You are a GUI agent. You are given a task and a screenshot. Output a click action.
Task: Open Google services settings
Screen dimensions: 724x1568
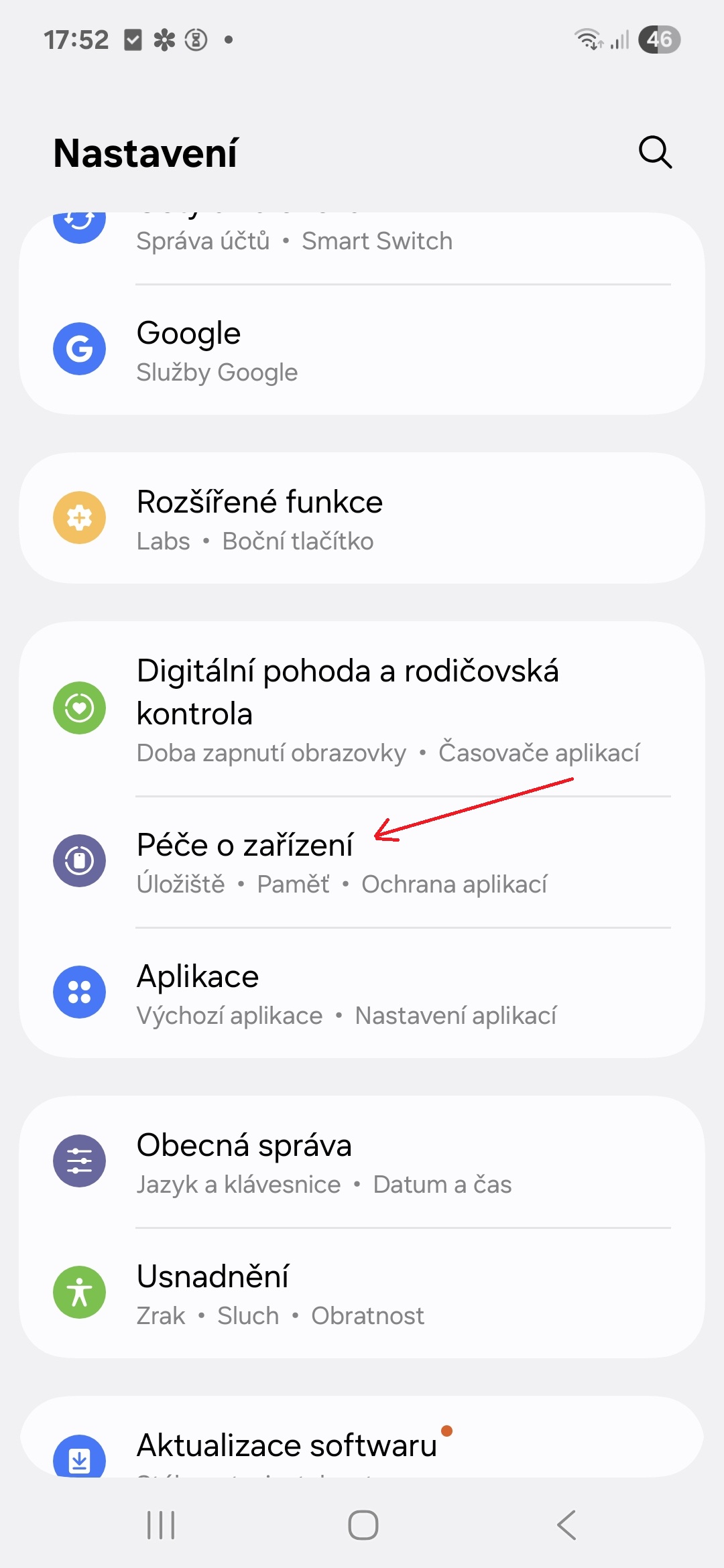pos(362,350)
